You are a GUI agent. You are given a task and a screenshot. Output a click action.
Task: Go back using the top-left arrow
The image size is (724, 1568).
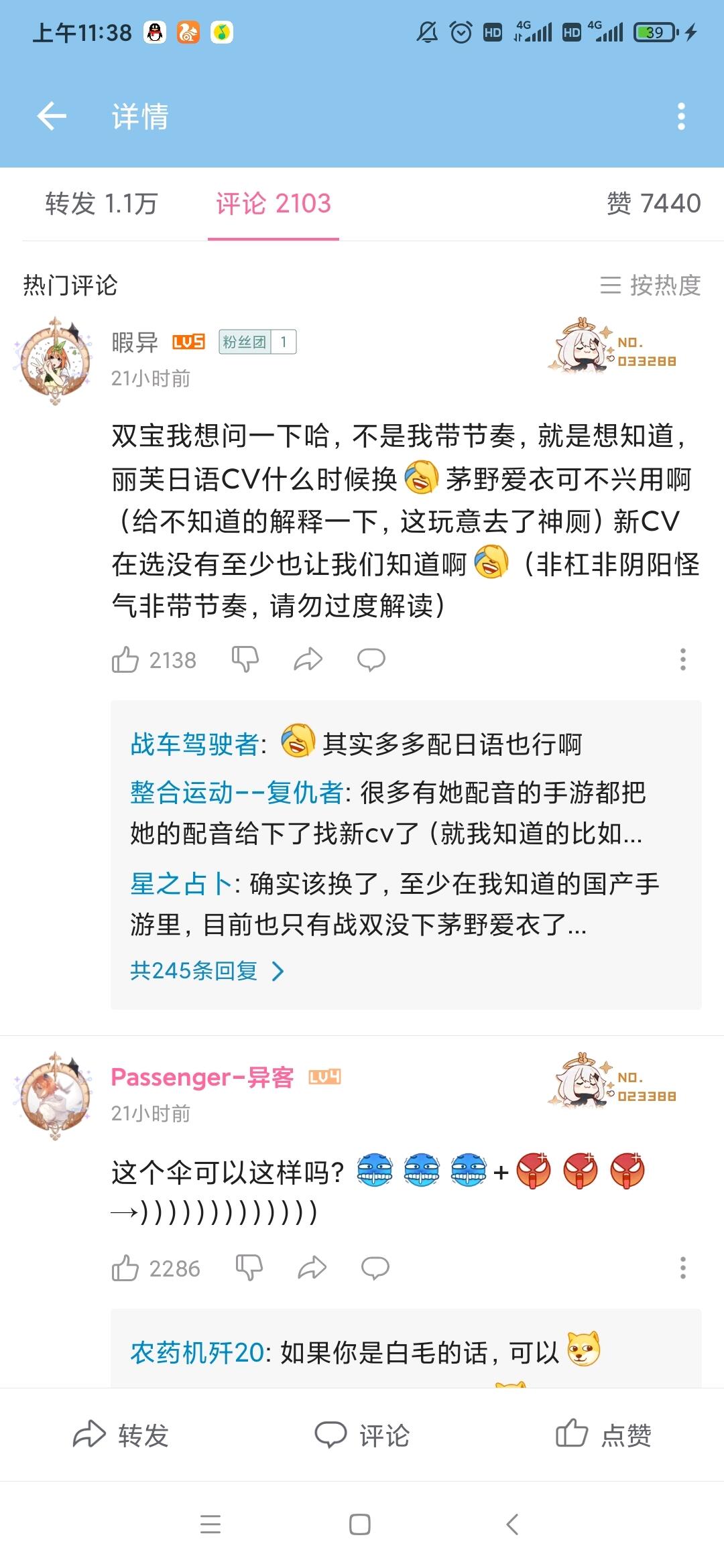(x=52, y=117)
